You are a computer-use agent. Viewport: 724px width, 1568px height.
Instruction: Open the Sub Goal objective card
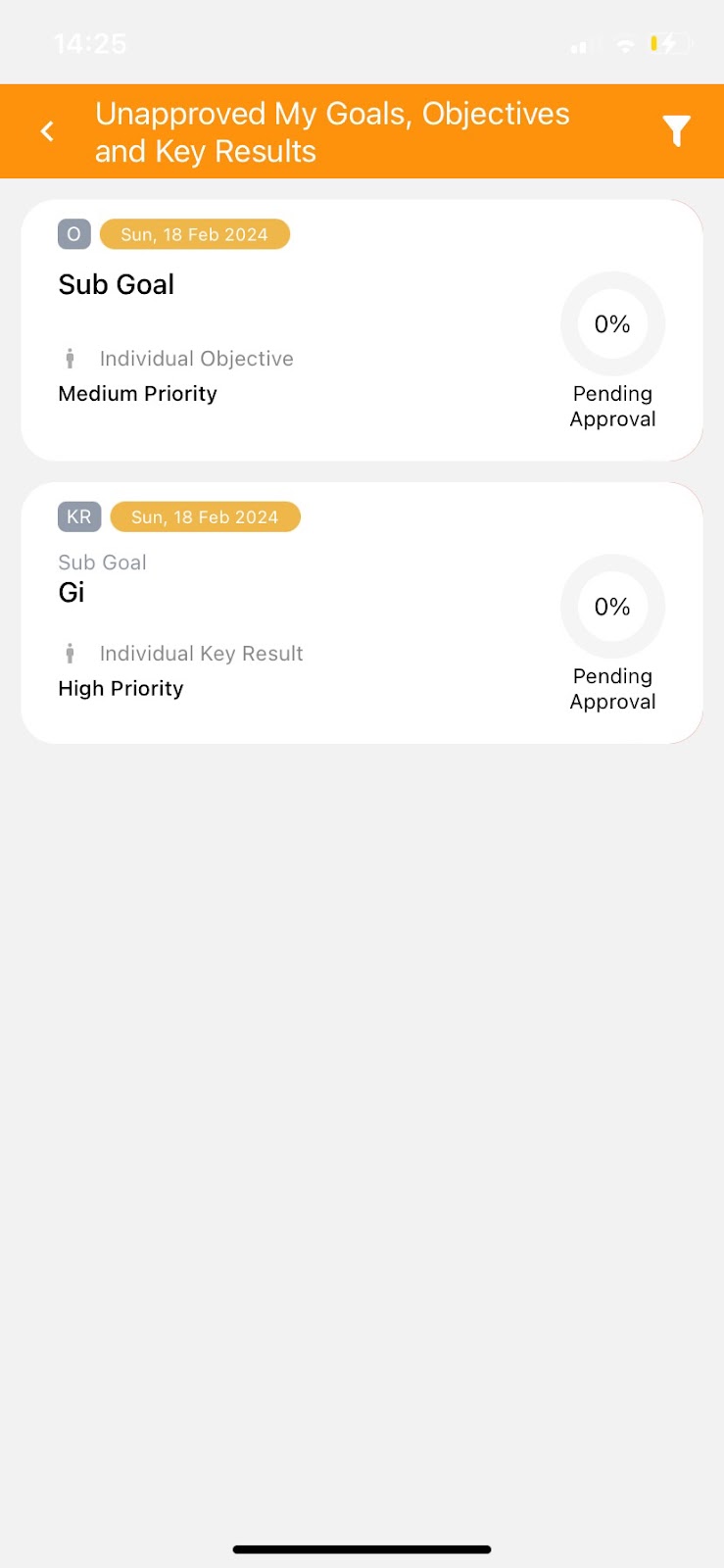[362, 330]
